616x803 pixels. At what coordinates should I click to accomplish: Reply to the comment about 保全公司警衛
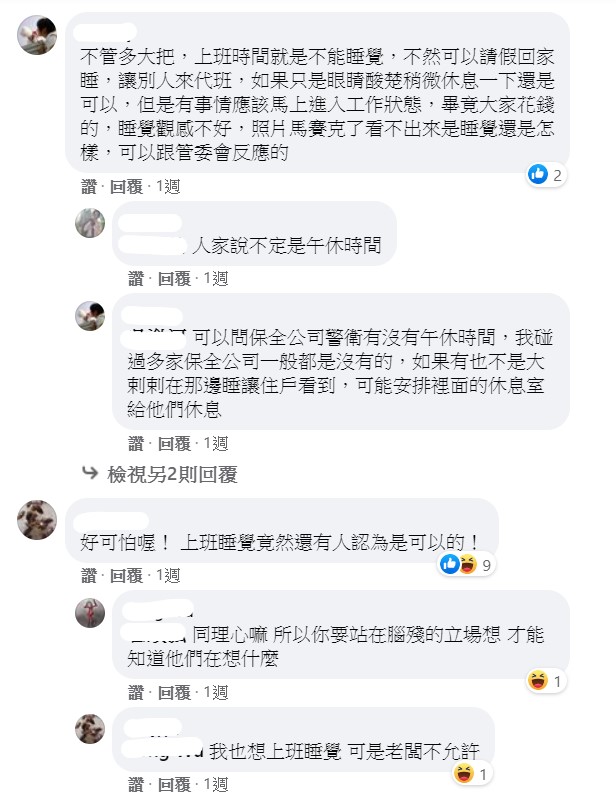(x=173, y=443)
